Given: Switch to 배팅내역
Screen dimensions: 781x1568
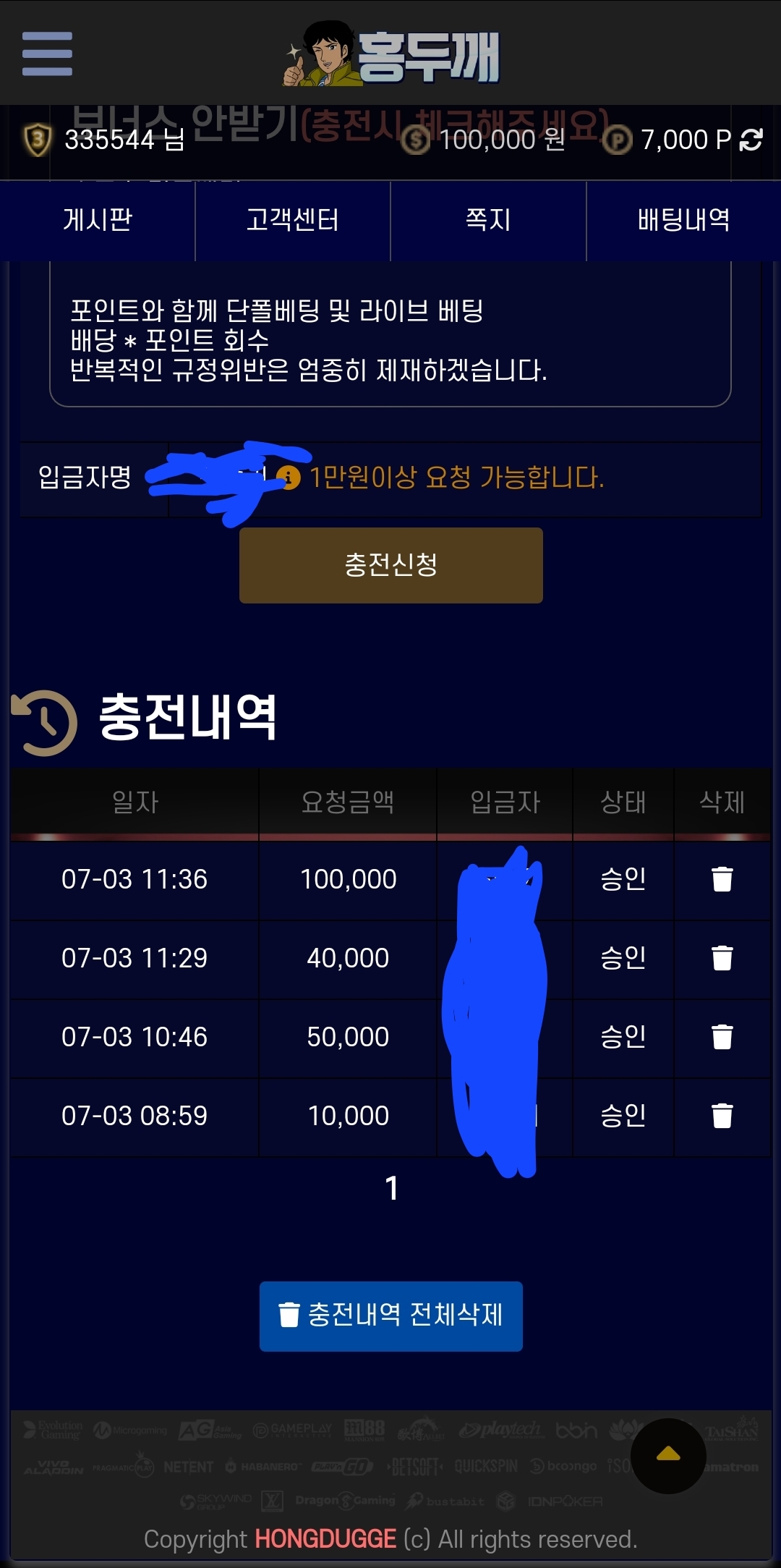Looking at the screenshot, I should pos(683,220).
